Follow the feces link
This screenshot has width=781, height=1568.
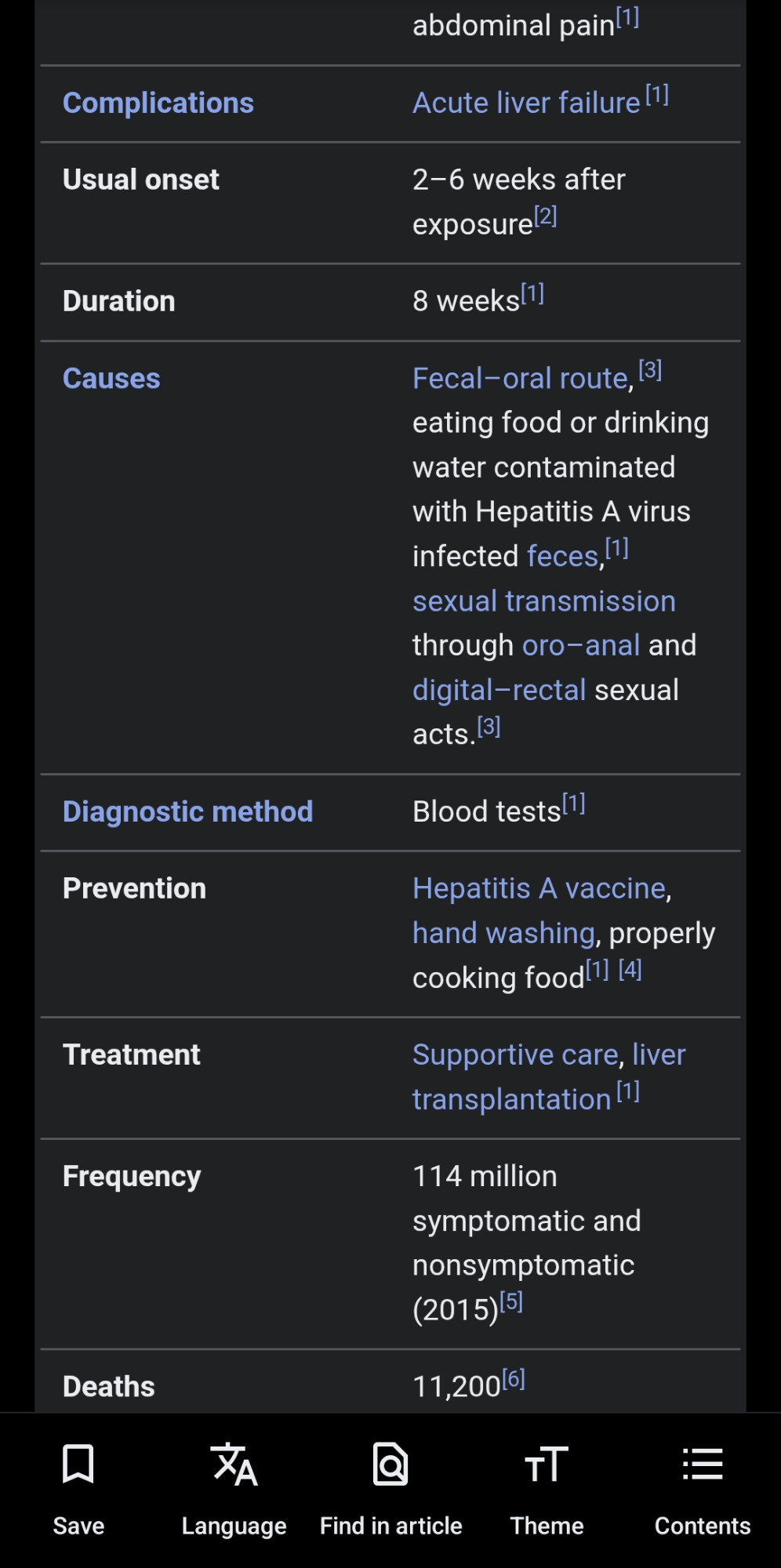(563, 557)
